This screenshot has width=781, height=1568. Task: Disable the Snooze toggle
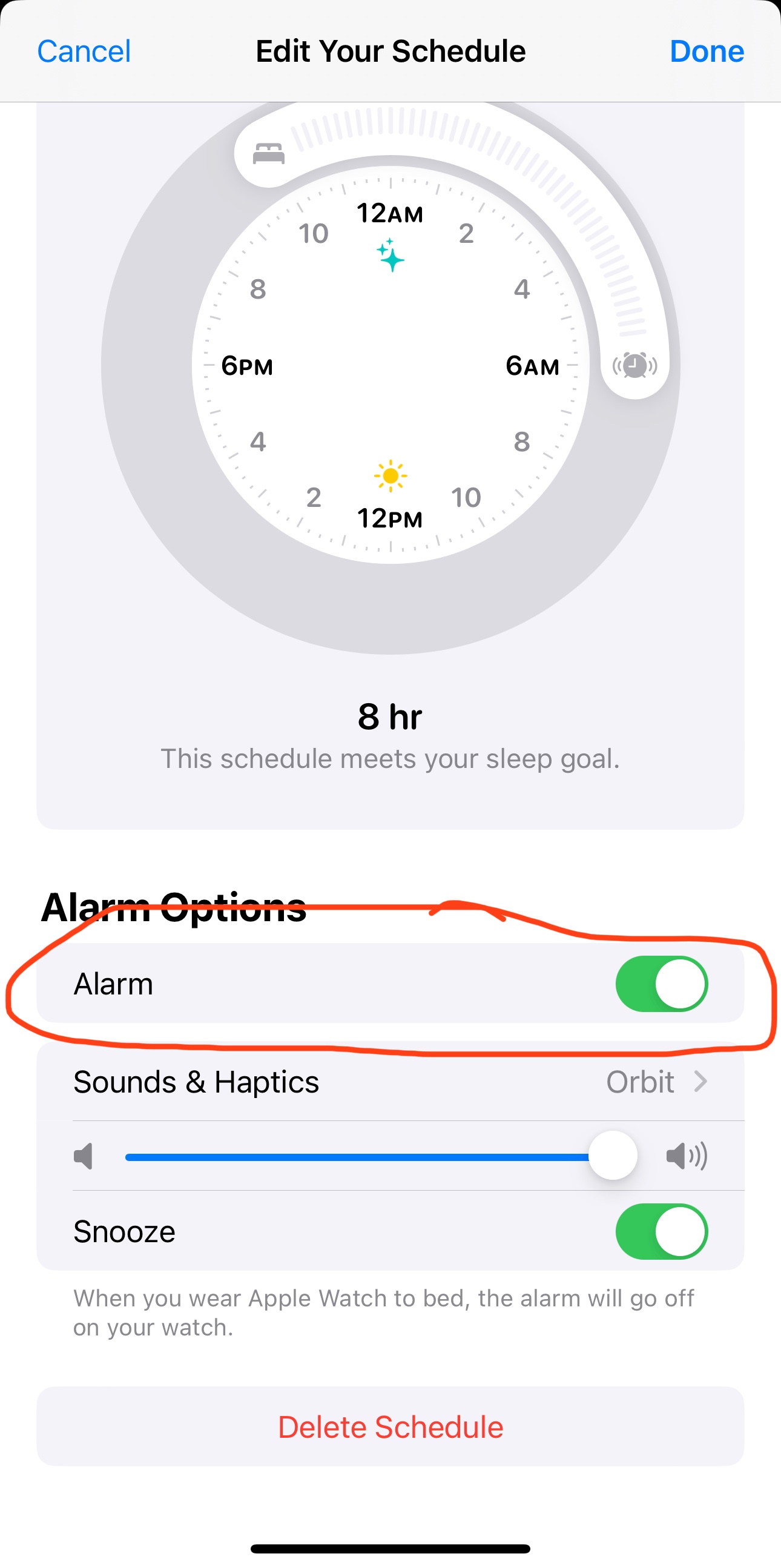(x=662, y=1231)
